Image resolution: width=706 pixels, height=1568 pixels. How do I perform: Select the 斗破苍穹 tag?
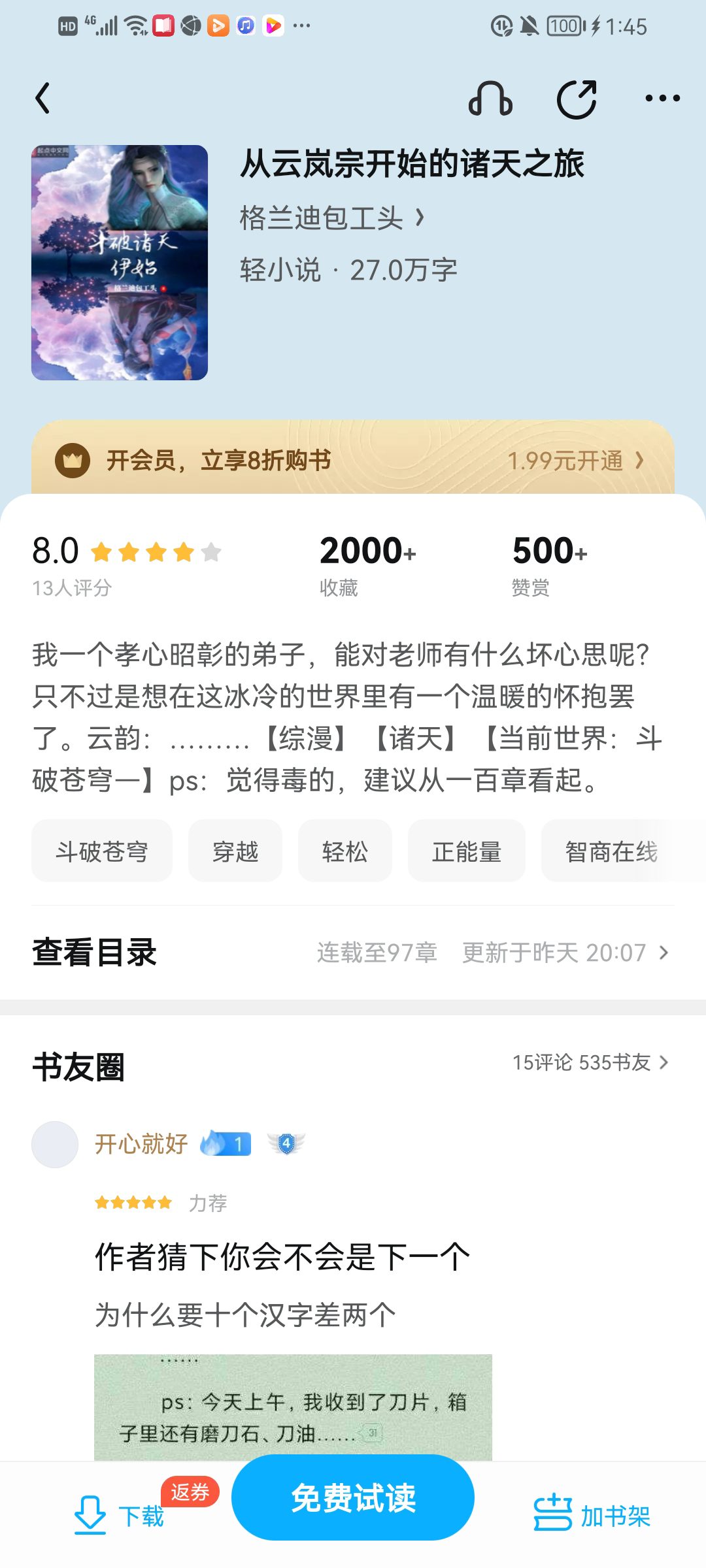[x=102, y=851]
